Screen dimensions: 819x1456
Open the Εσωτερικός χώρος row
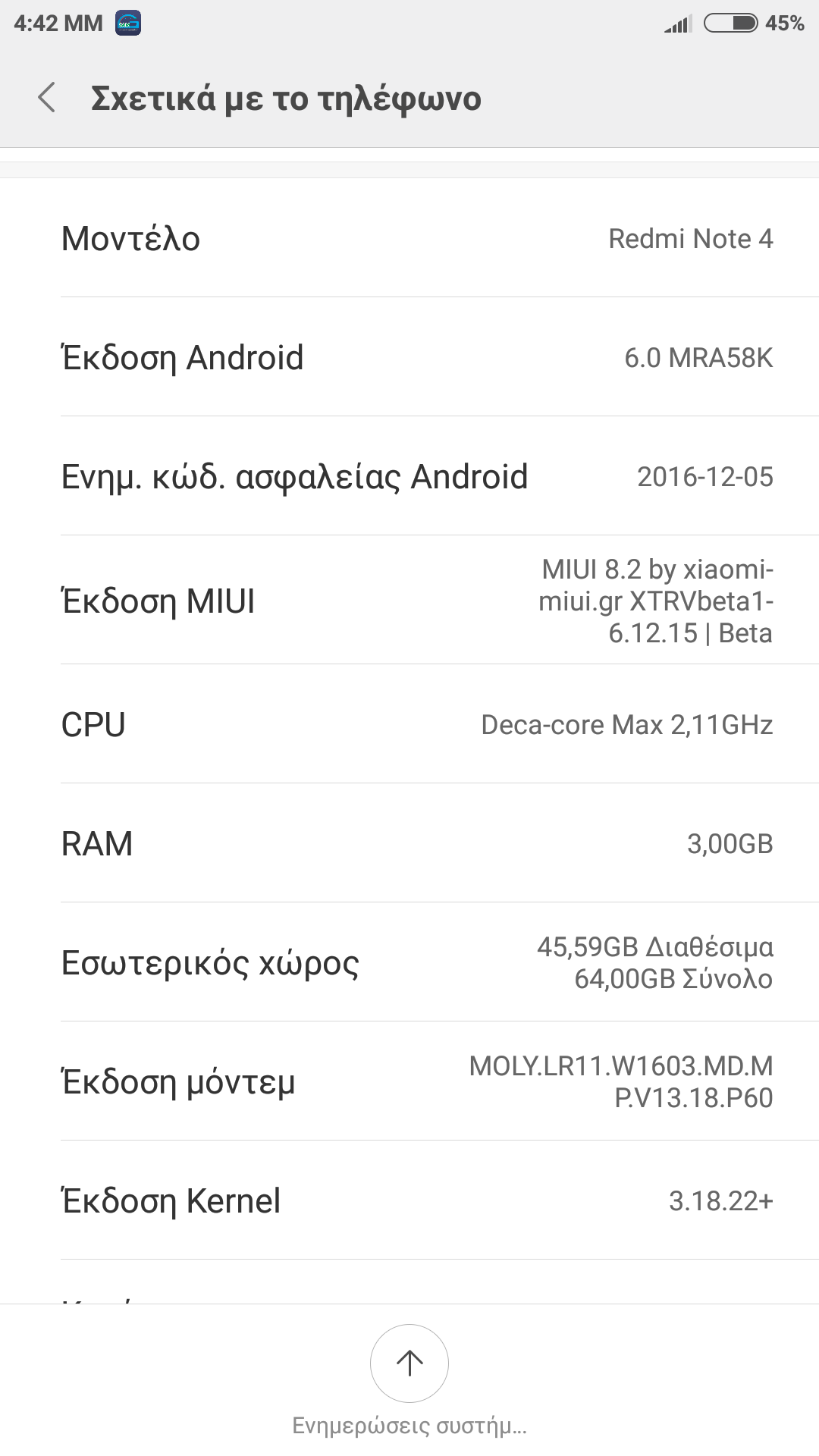pyautogui.click(x=409, y=962)
